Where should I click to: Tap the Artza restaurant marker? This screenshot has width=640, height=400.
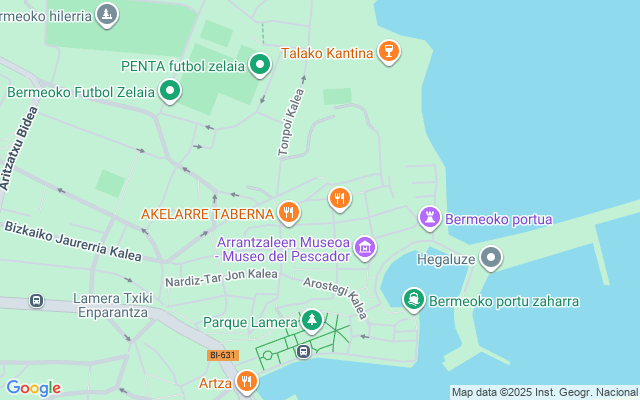click(246, 381)
